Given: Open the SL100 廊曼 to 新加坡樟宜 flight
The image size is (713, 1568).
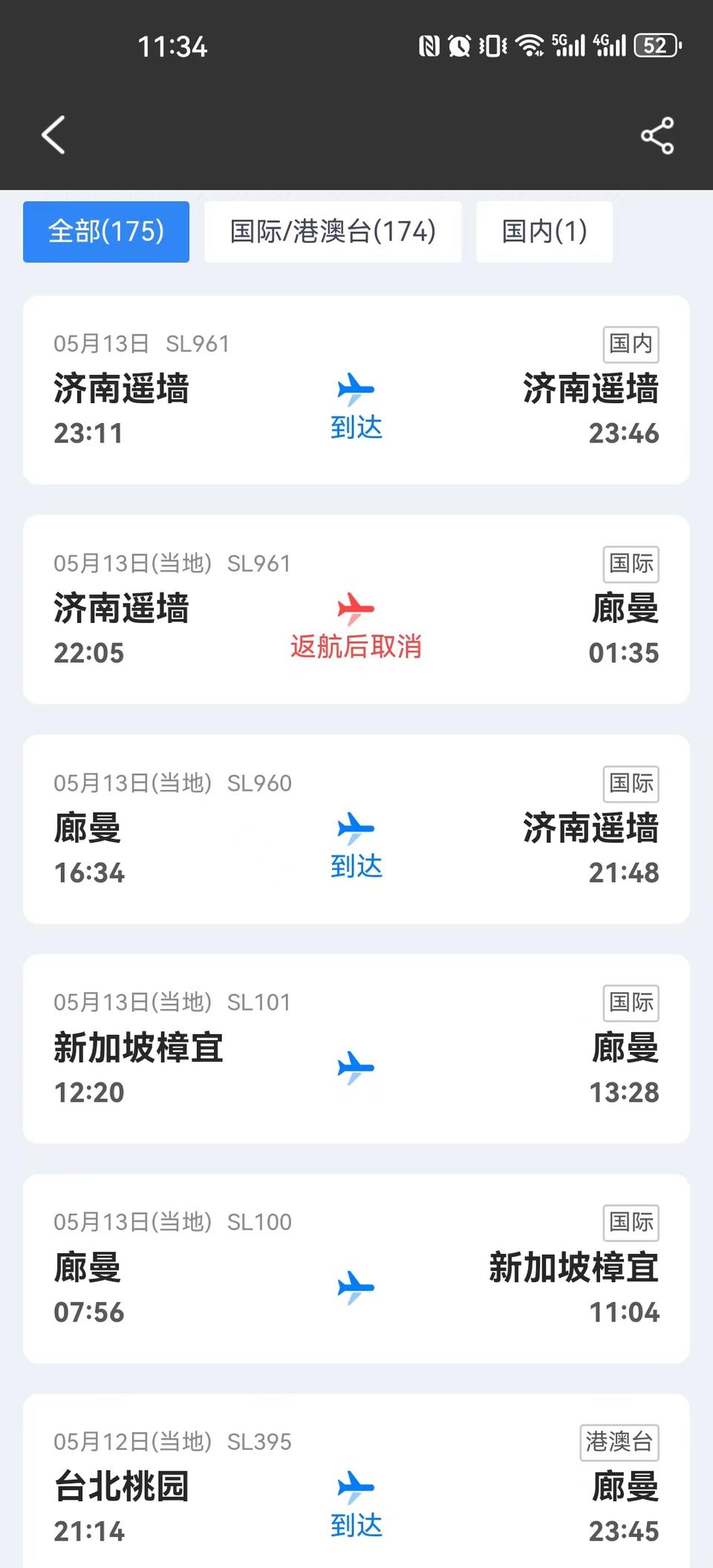Looking at the screenshot, I should (356, 1268).
